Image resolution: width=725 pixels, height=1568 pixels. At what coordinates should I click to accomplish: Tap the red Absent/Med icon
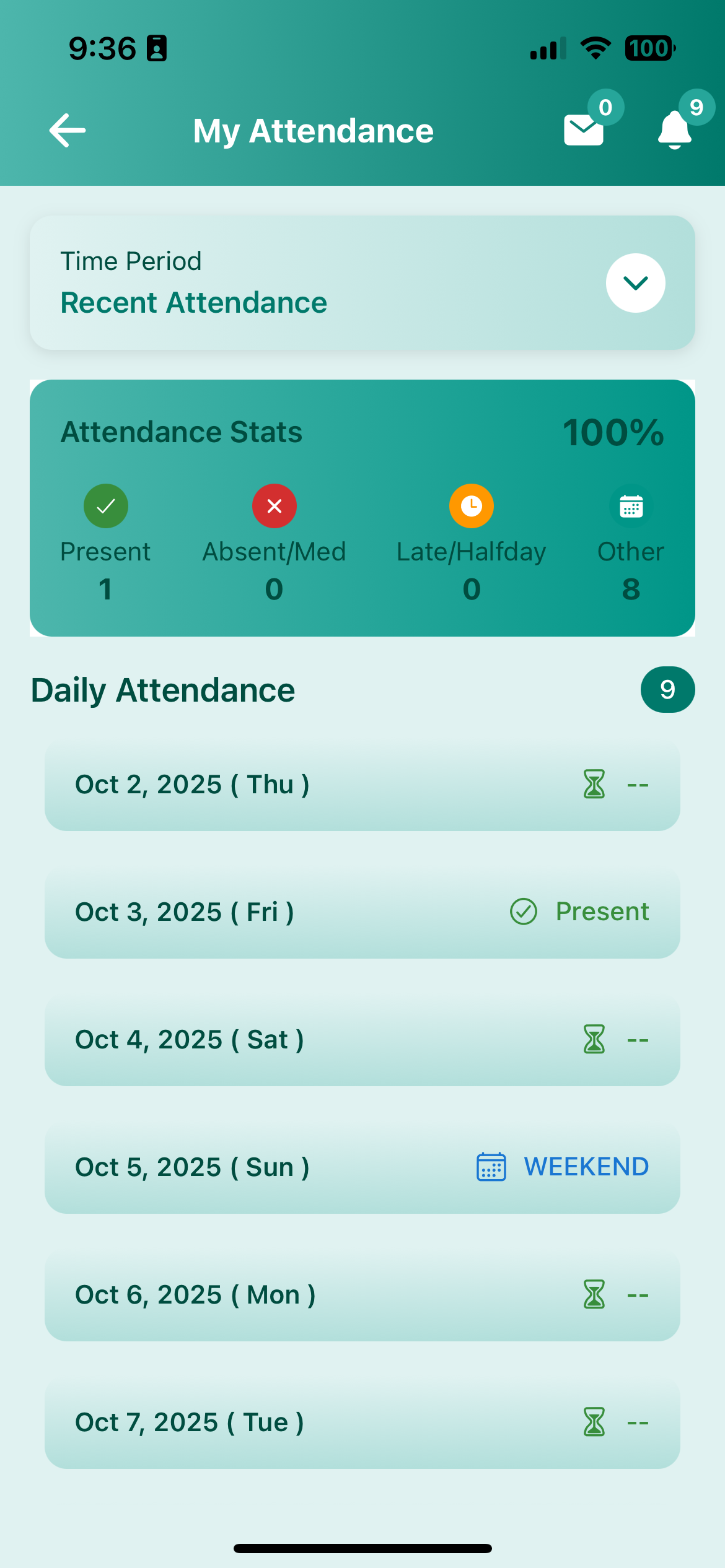(x=275, y=506)
